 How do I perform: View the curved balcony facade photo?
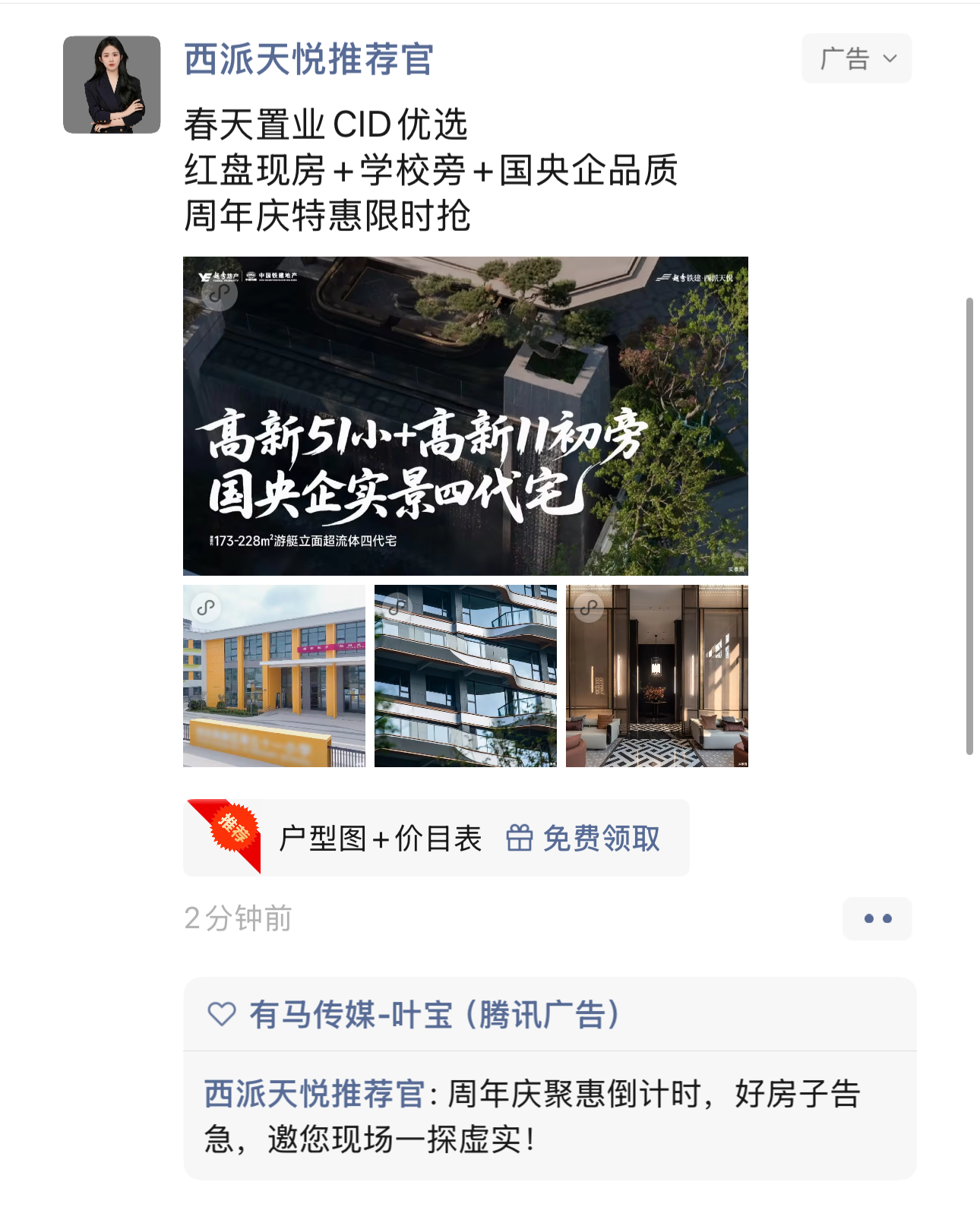click(465, 675)
